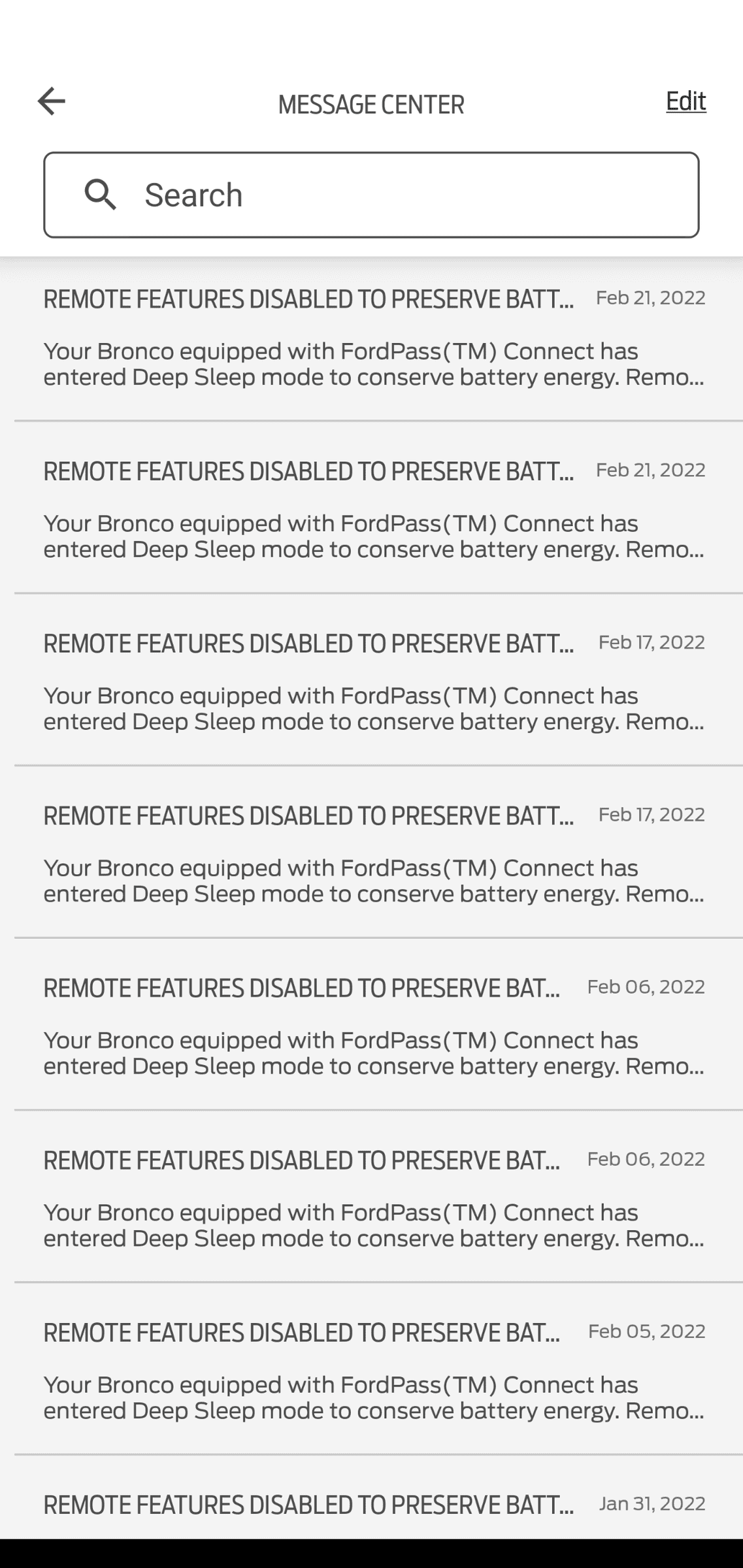Open the first Feb 21 battery message

(x=371, y=340)
